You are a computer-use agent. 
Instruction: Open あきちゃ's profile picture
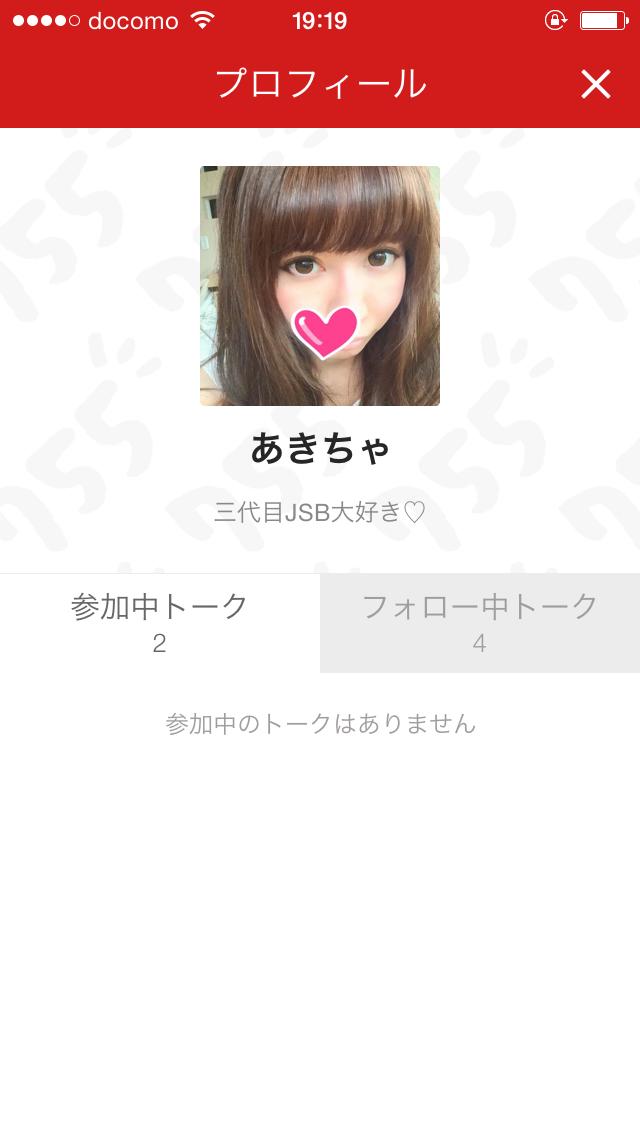(320, 286)
